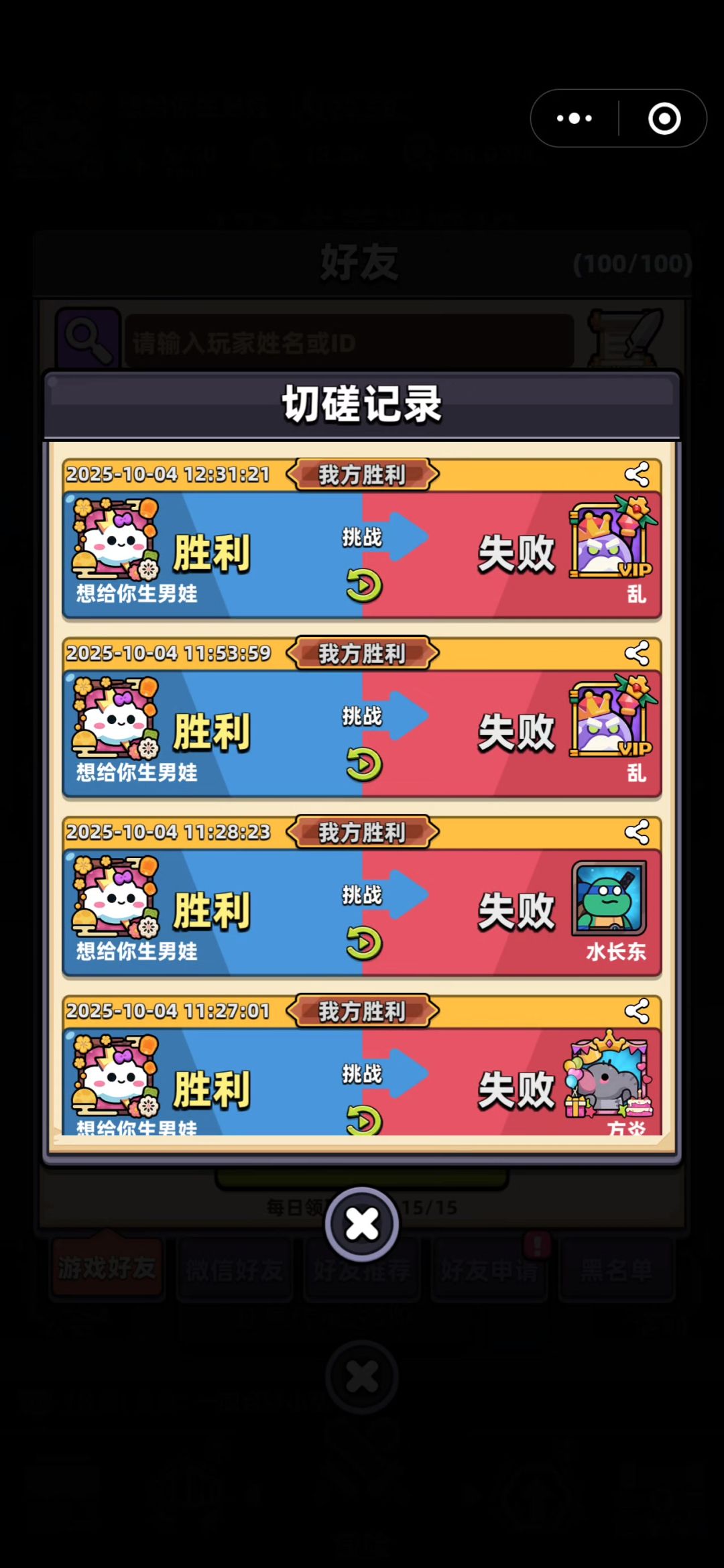Close the mini program via target icon
Viewport: 724px width, 1568px height.
tap(664, 119)
